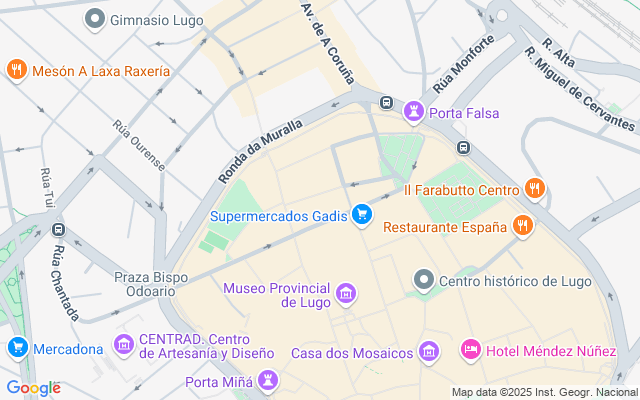The height and width of the screenshot is (400, 640).
Task: Tap the bus stop icon near Porta Falsa
Action: tap(386, 103)
